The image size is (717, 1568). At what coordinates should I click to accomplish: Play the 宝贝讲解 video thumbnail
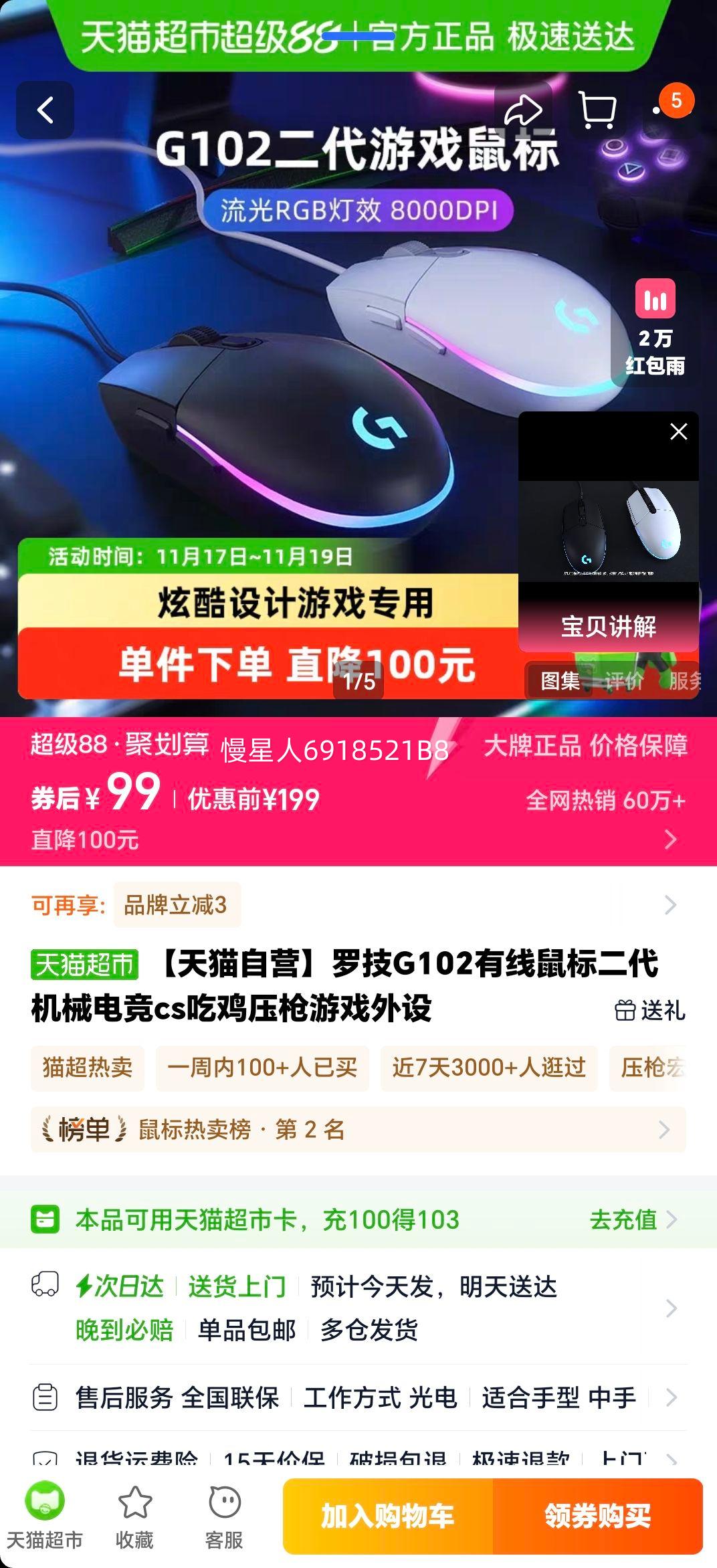(x=609, y=528)
